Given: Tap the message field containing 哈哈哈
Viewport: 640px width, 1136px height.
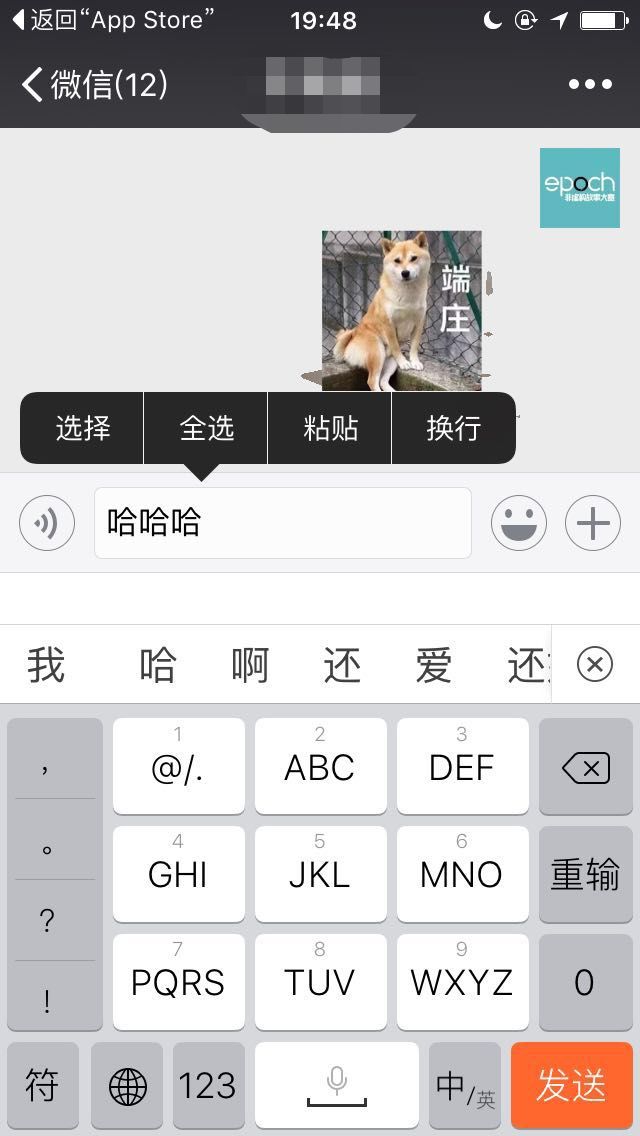Looking at the screenshot, I should tap(282, 523).
